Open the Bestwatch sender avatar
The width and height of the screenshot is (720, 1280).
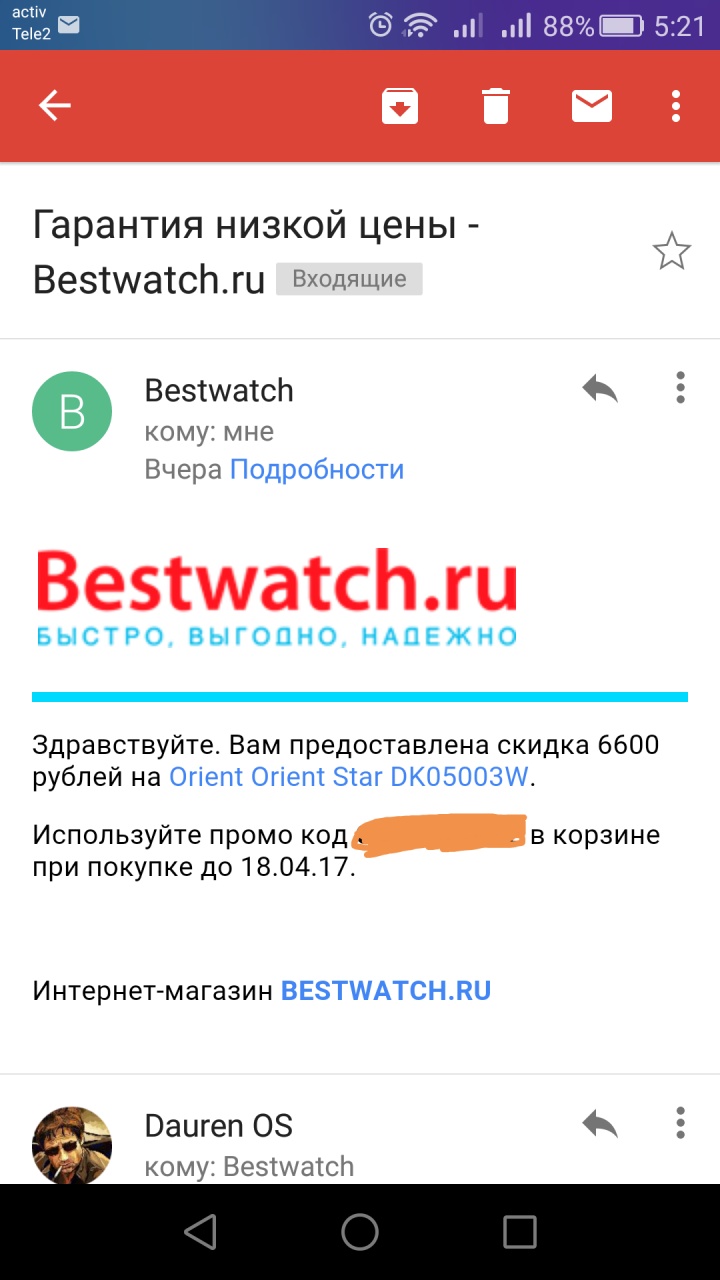72,411
